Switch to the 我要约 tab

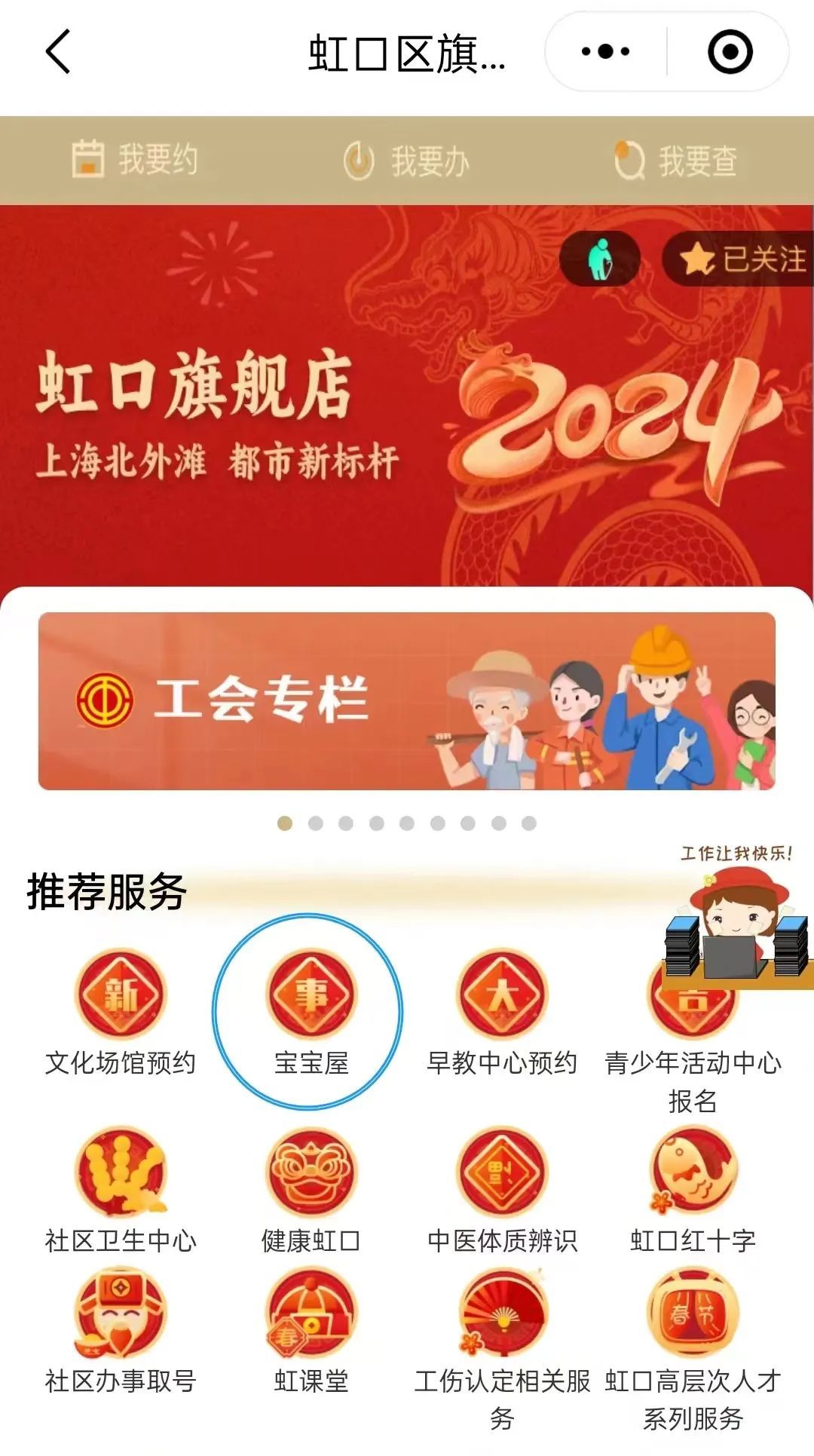point(136,160)
